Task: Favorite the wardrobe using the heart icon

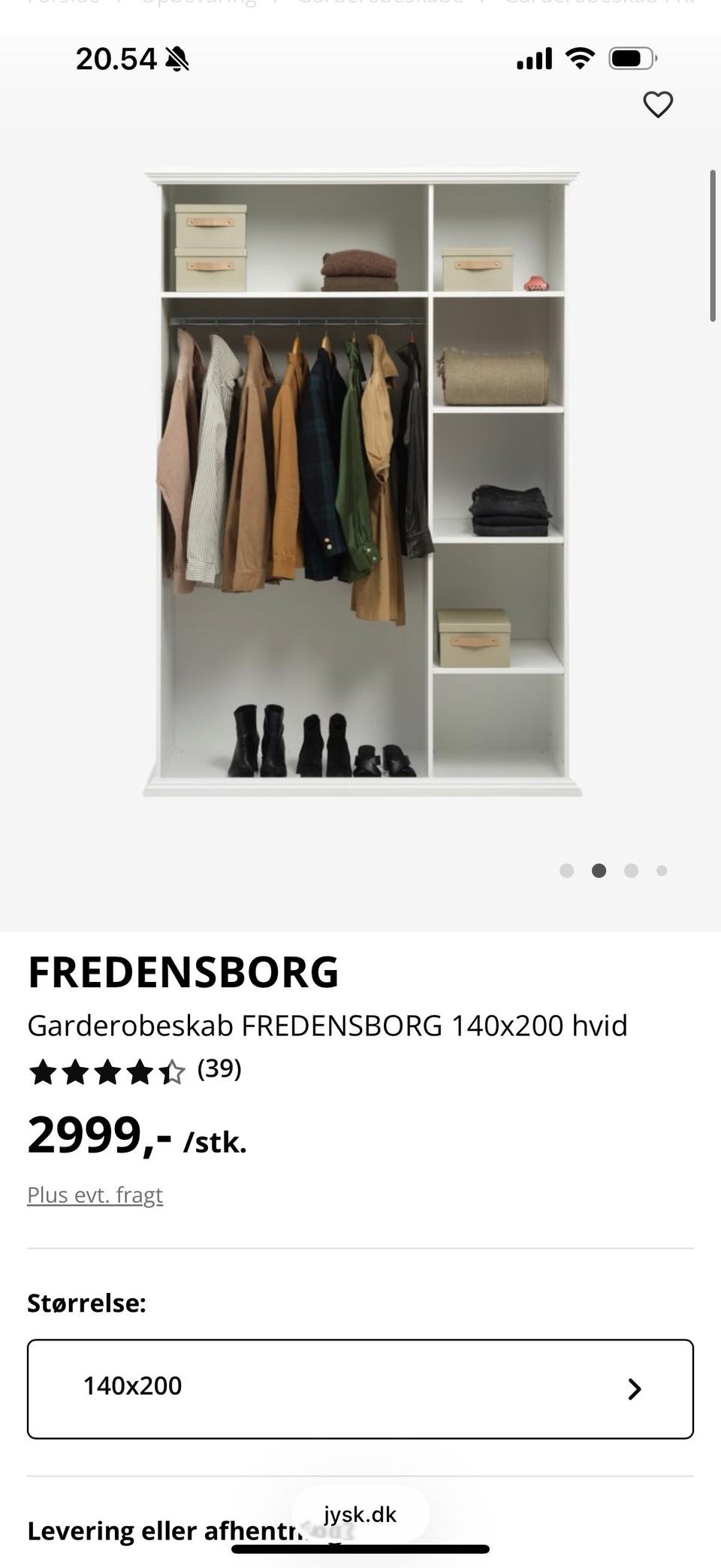Action: coord(657,104)
